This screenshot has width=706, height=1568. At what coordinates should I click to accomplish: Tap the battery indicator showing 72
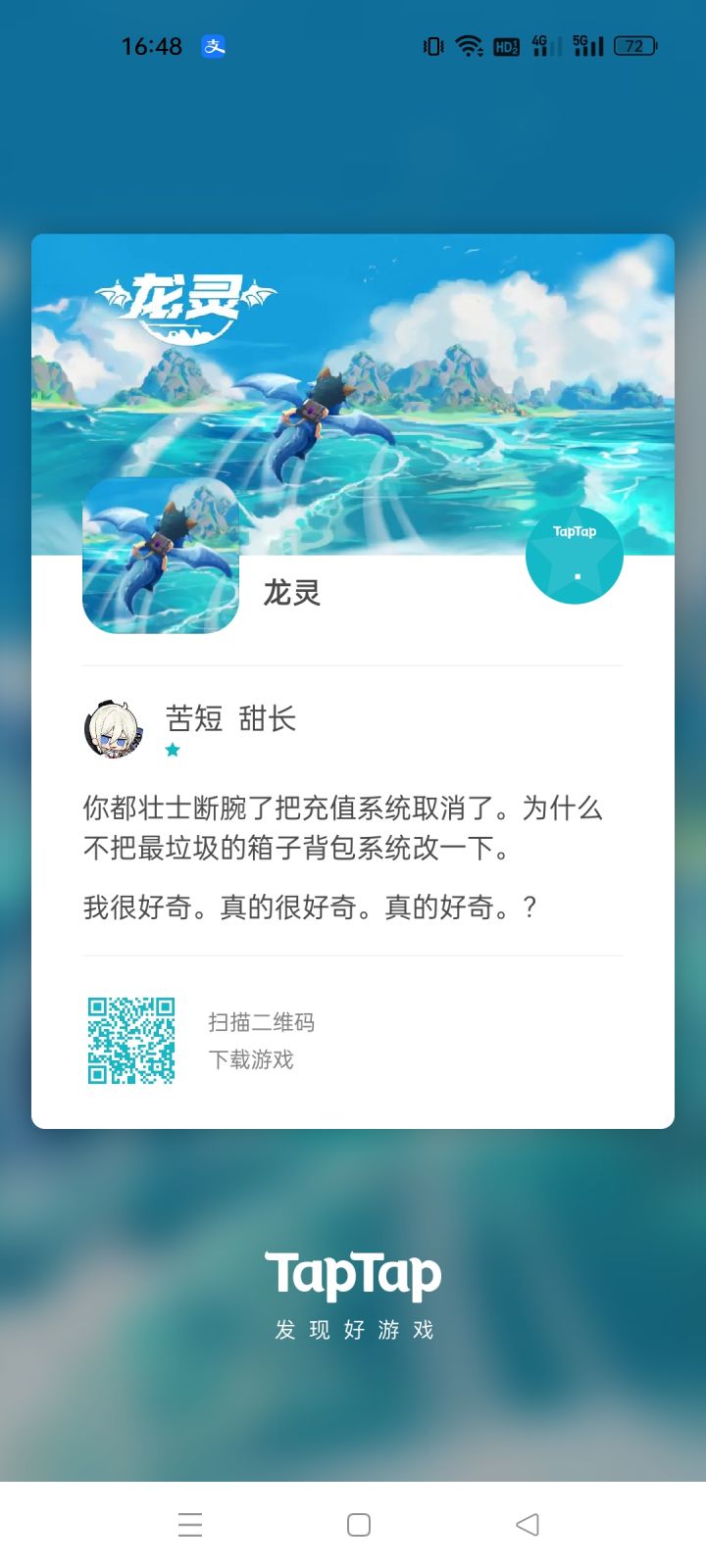pyautogui.click(x=633, y=46)
